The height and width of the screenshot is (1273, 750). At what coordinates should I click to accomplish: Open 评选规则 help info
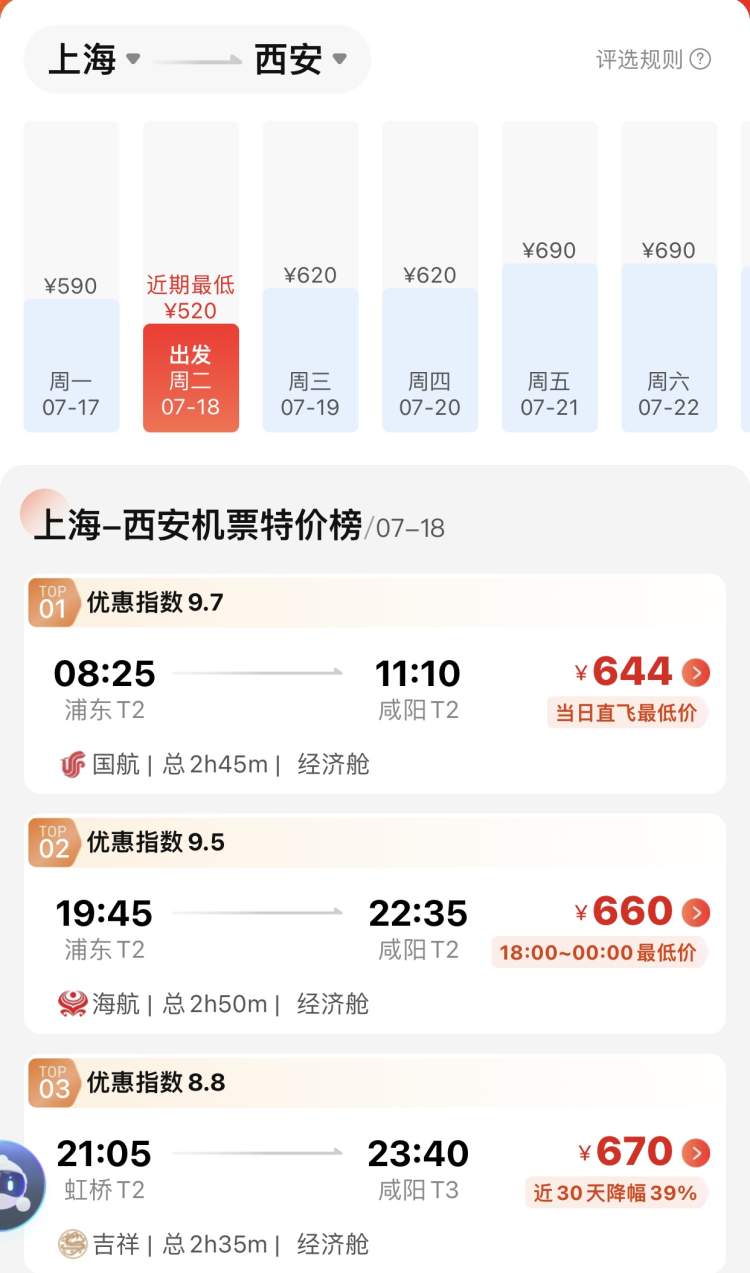point(653,60)
